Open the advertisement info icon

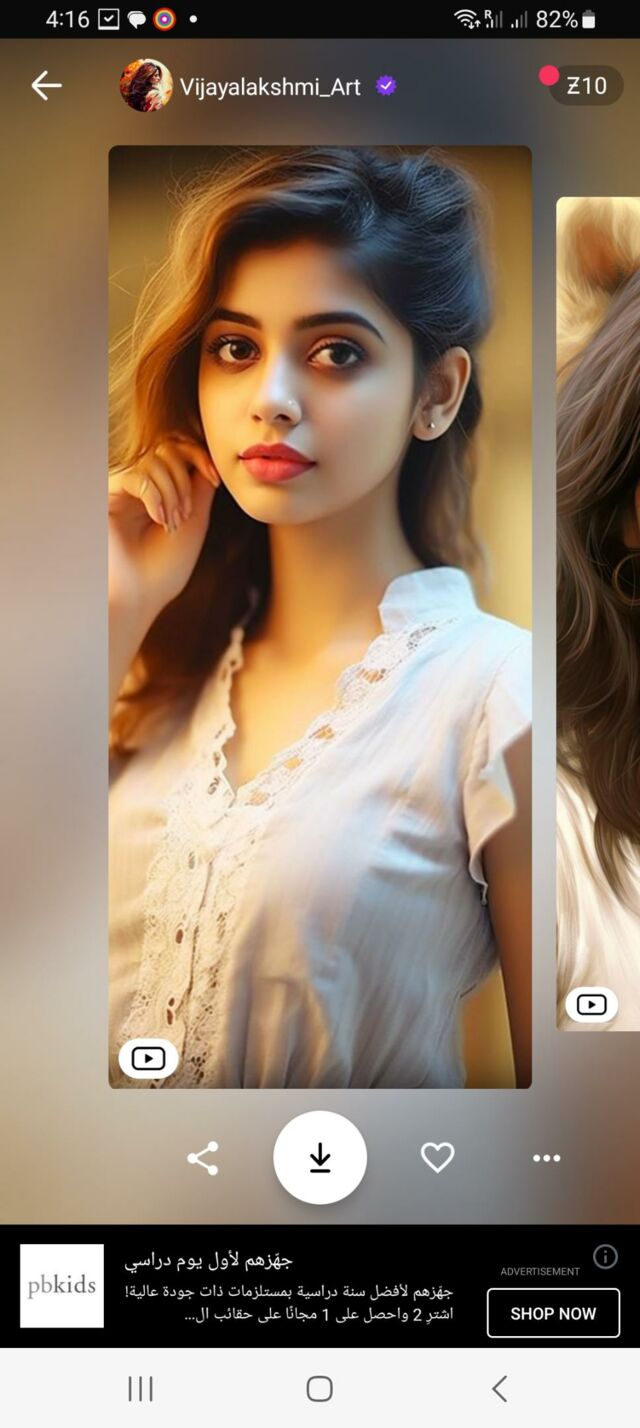(605, 1257)
